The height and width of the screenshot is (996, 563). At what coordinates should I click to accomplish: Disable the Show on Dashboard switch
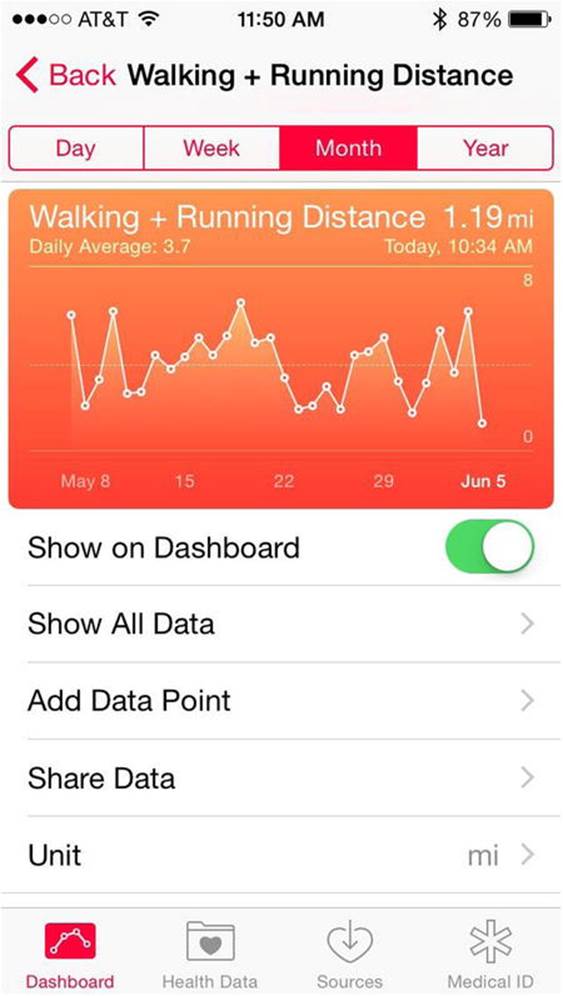tap(489, 547)
